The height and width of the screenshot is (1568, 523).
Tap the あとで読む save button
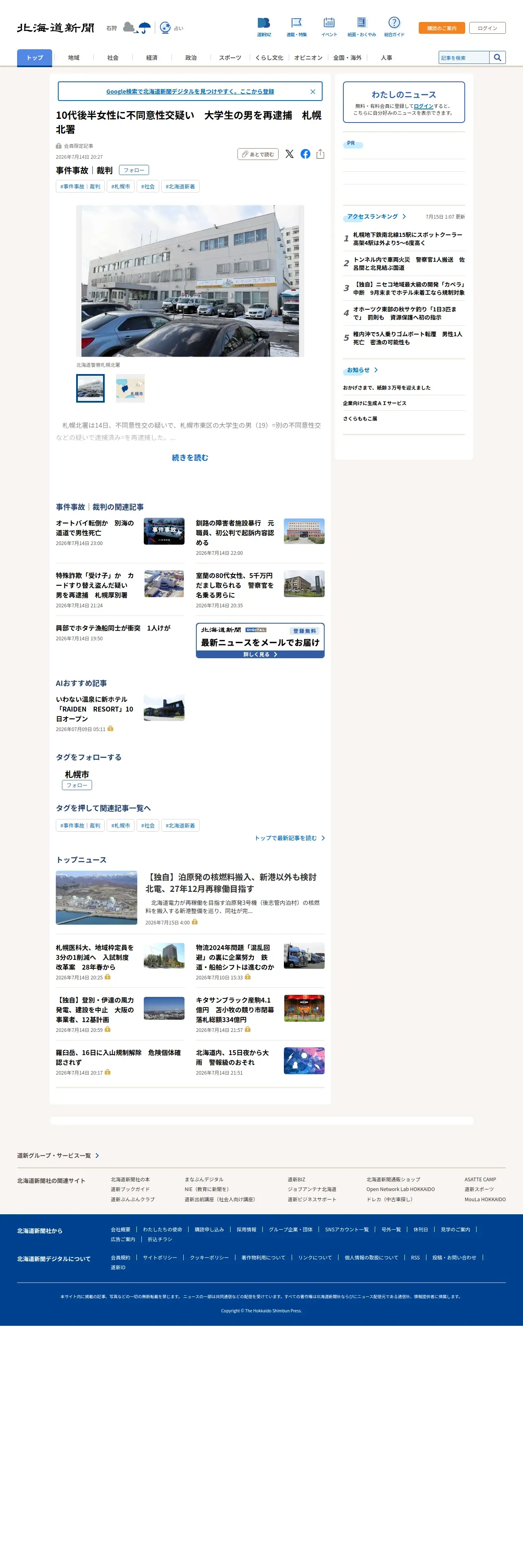pos(258,154)
